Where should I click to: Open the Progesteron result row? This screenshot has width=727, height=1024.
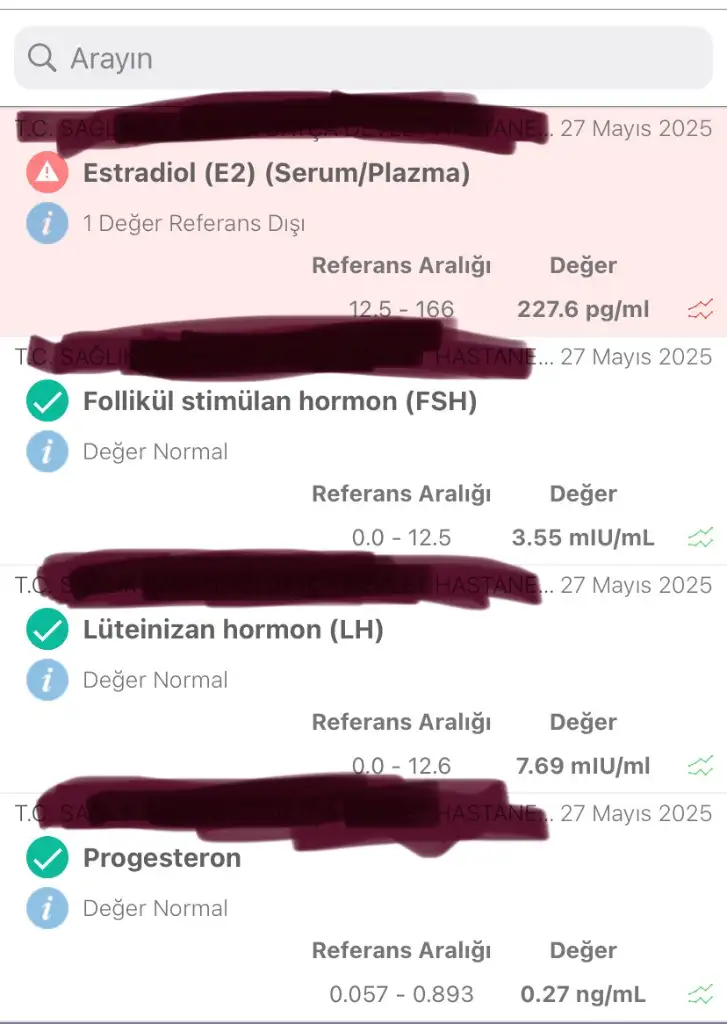pos(162,858)
